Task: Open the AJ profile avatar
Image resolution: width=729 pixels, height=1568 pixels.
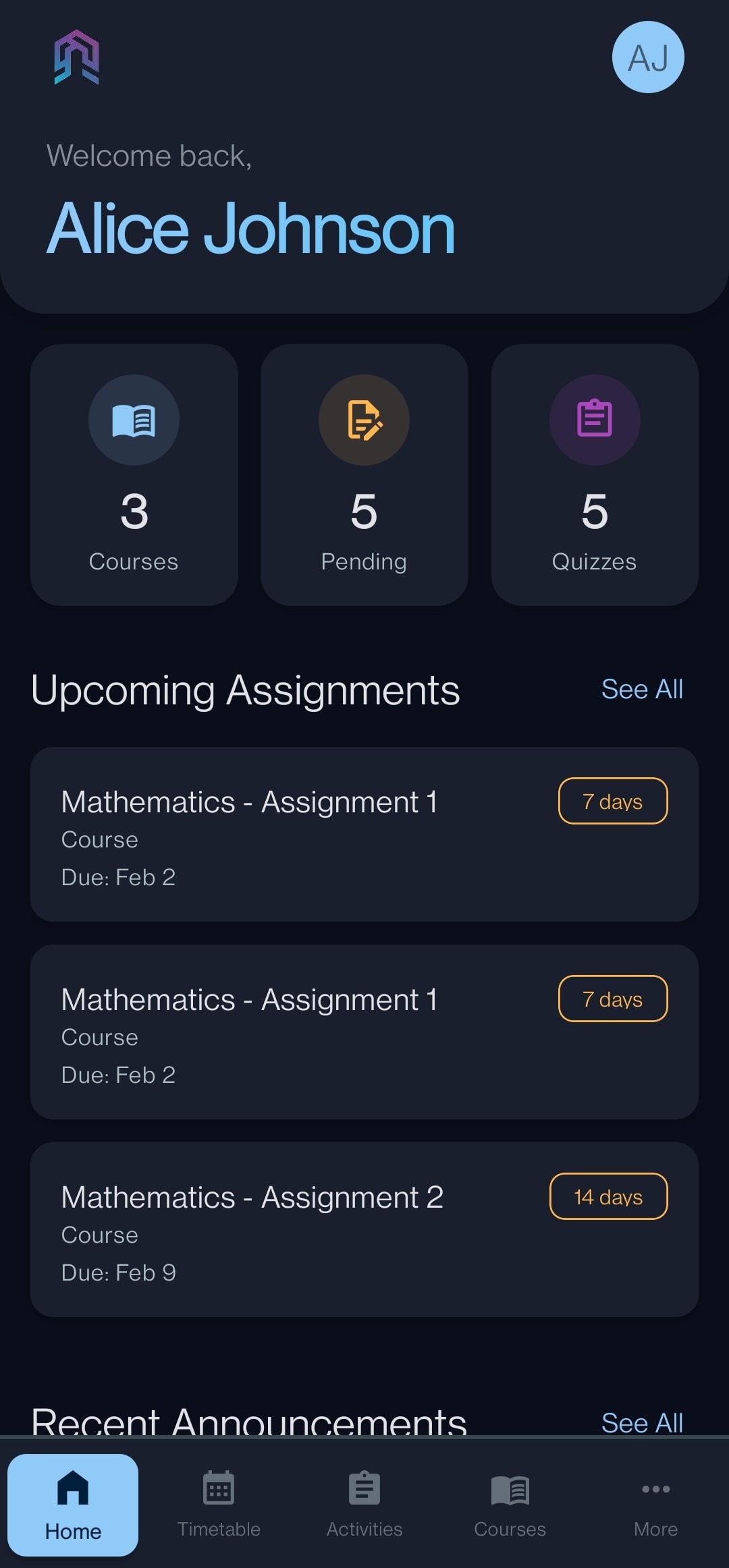Action: (x=648, y=57)
